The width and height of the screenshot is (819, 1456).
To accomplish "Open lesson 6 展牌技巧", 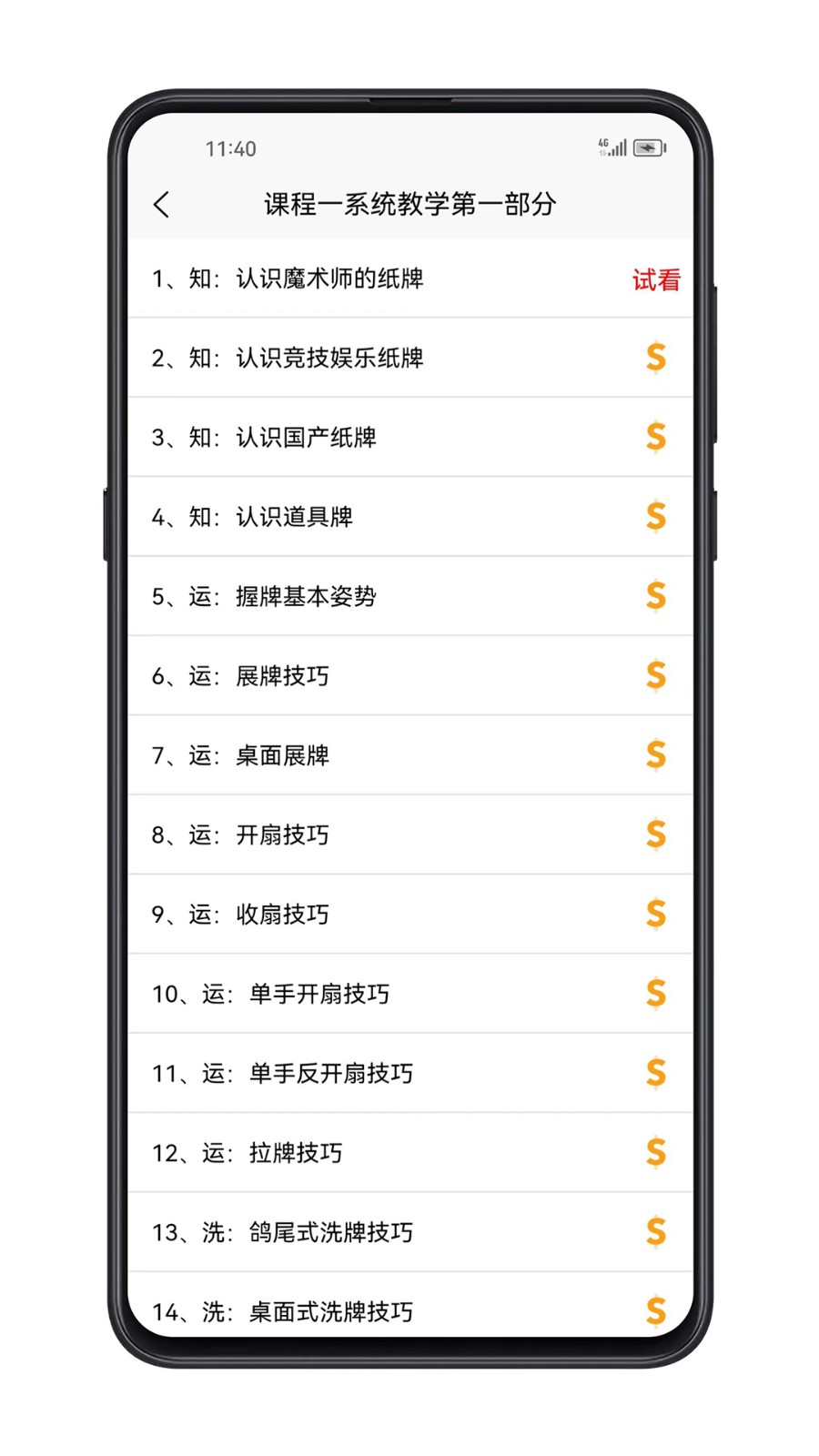I will tap(240, 676).
